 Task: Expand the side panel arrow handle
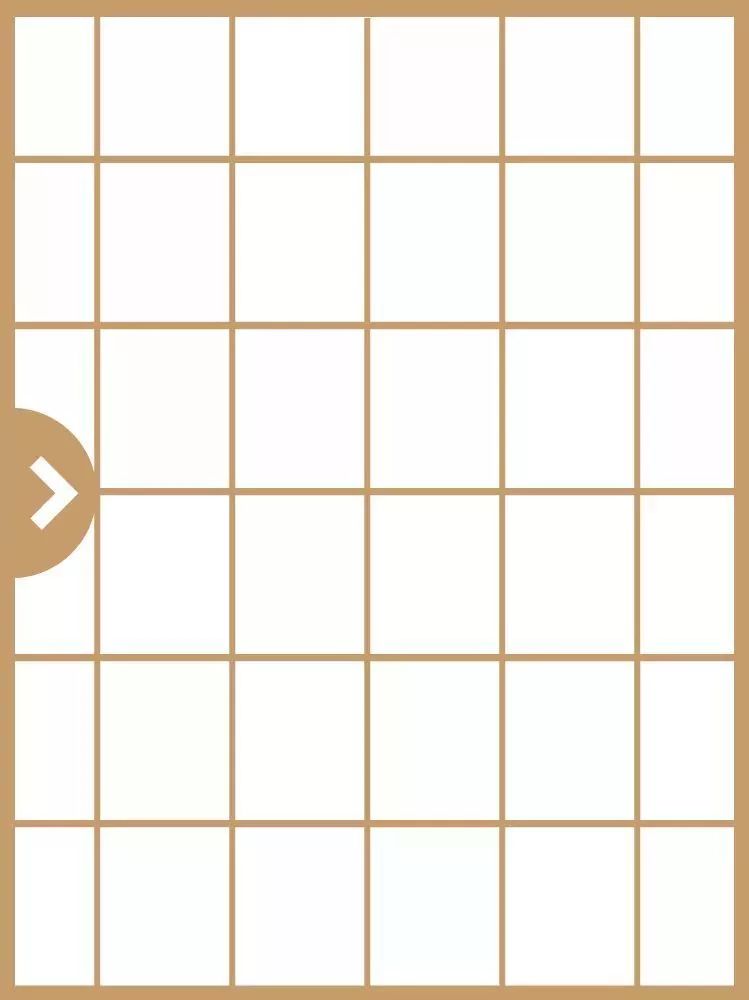(50, 492)
